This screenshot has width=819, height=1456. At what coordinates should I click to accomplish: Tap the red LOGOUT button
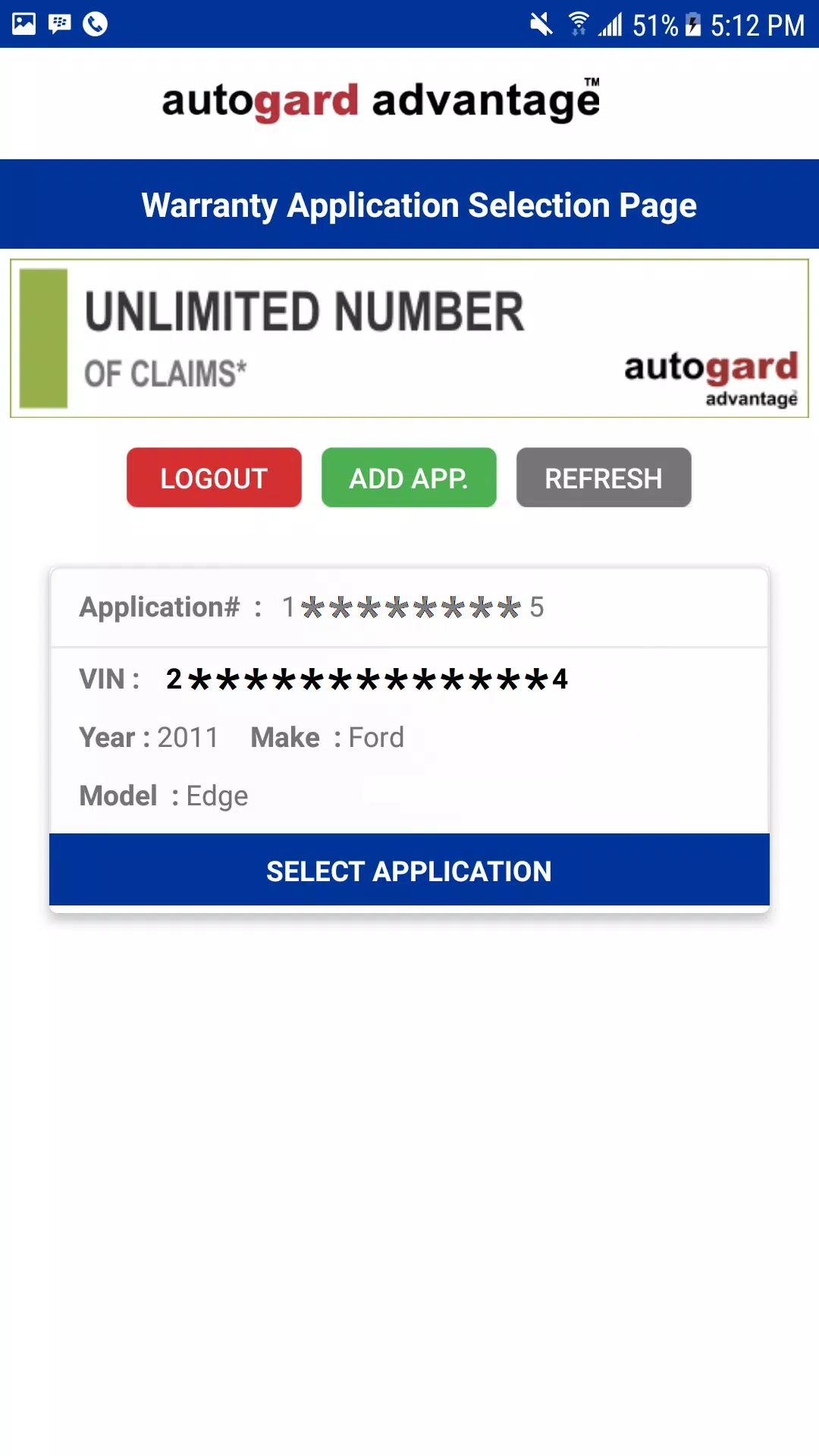(214, 478)
